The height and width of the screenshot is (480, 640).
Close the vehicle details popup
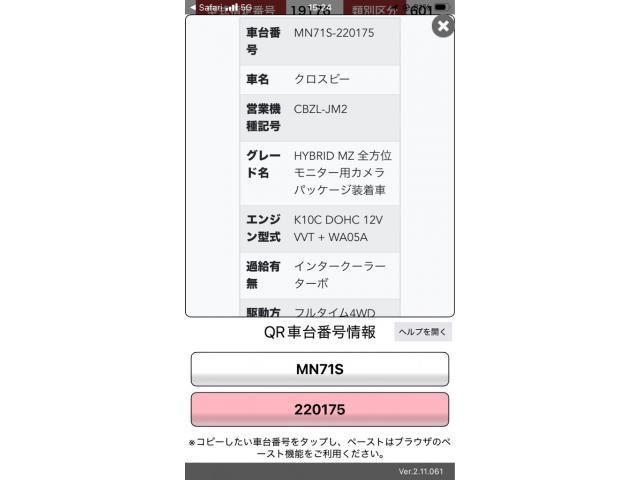click(x=442, y=27)
